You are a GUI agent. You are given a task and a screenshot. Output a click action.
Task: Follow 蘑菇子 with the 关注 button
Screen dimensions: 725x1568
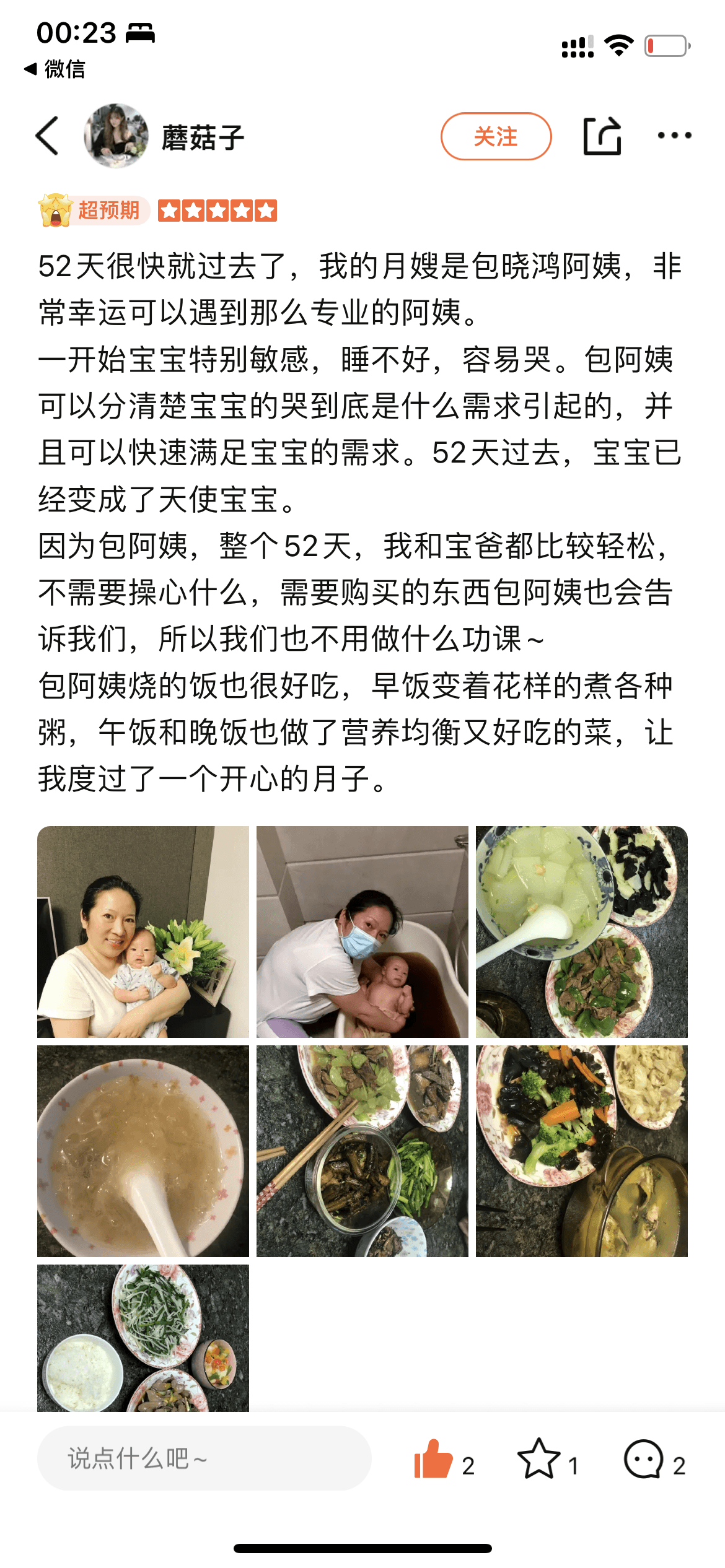click(x=496, y=136)
